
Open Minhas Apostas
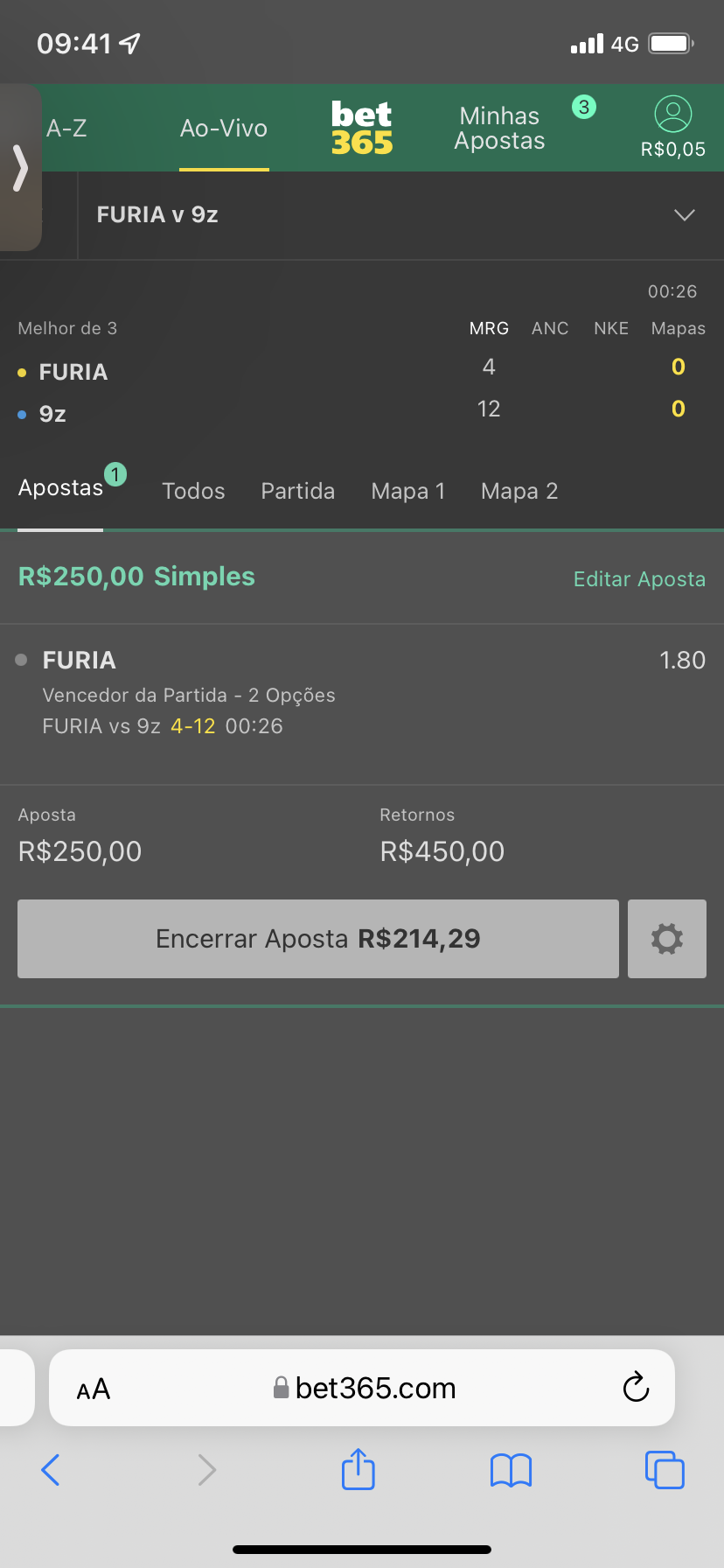(500, 129)
